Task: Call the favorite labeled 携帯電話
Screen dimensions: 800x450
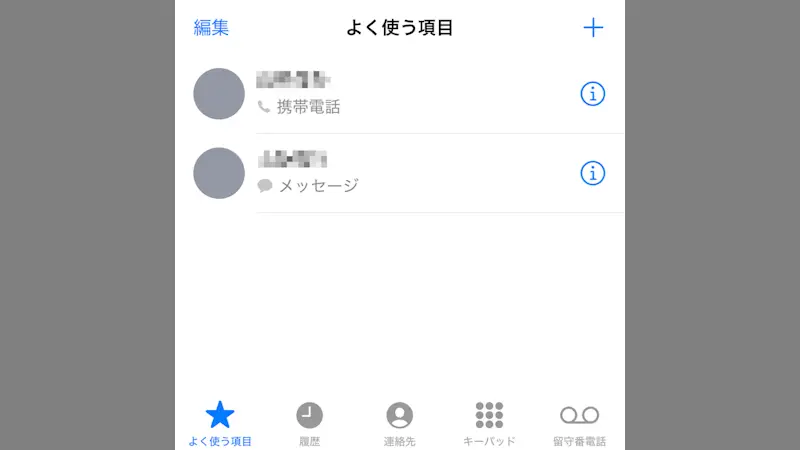Action: tap(400, 94)
